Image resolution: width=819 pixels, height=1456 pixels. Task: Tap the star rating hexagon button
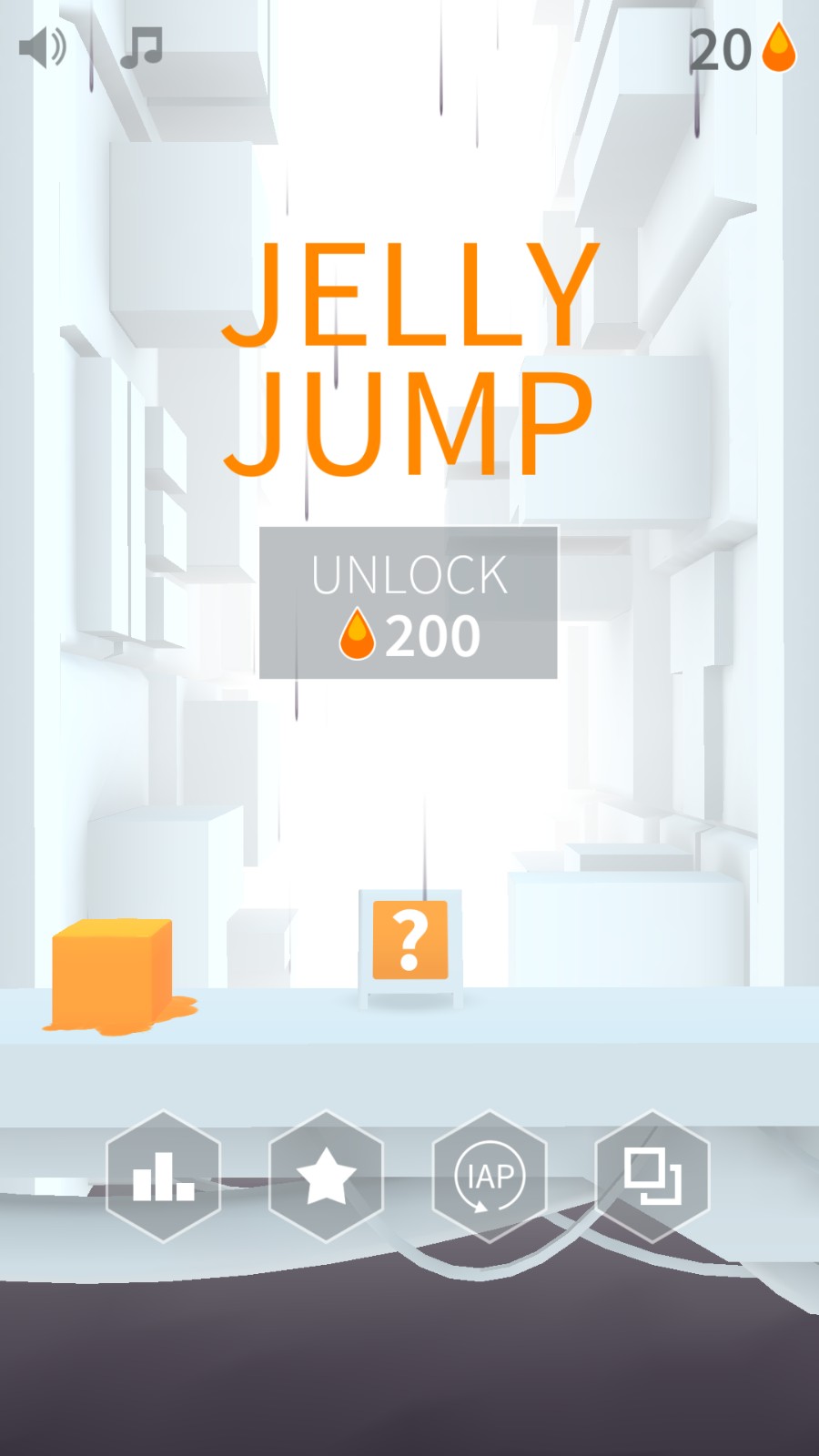click(326, 1176)
